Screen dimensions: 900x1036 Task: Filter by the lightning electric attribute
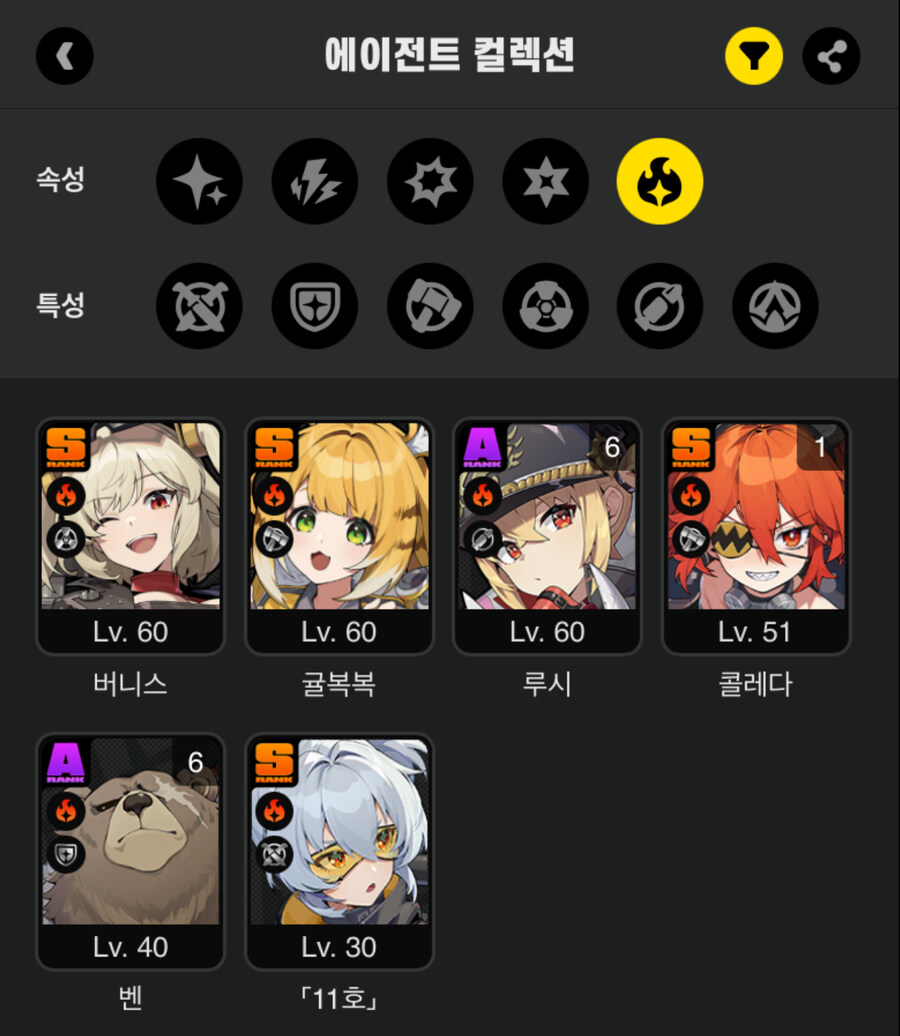coord(314,181)
